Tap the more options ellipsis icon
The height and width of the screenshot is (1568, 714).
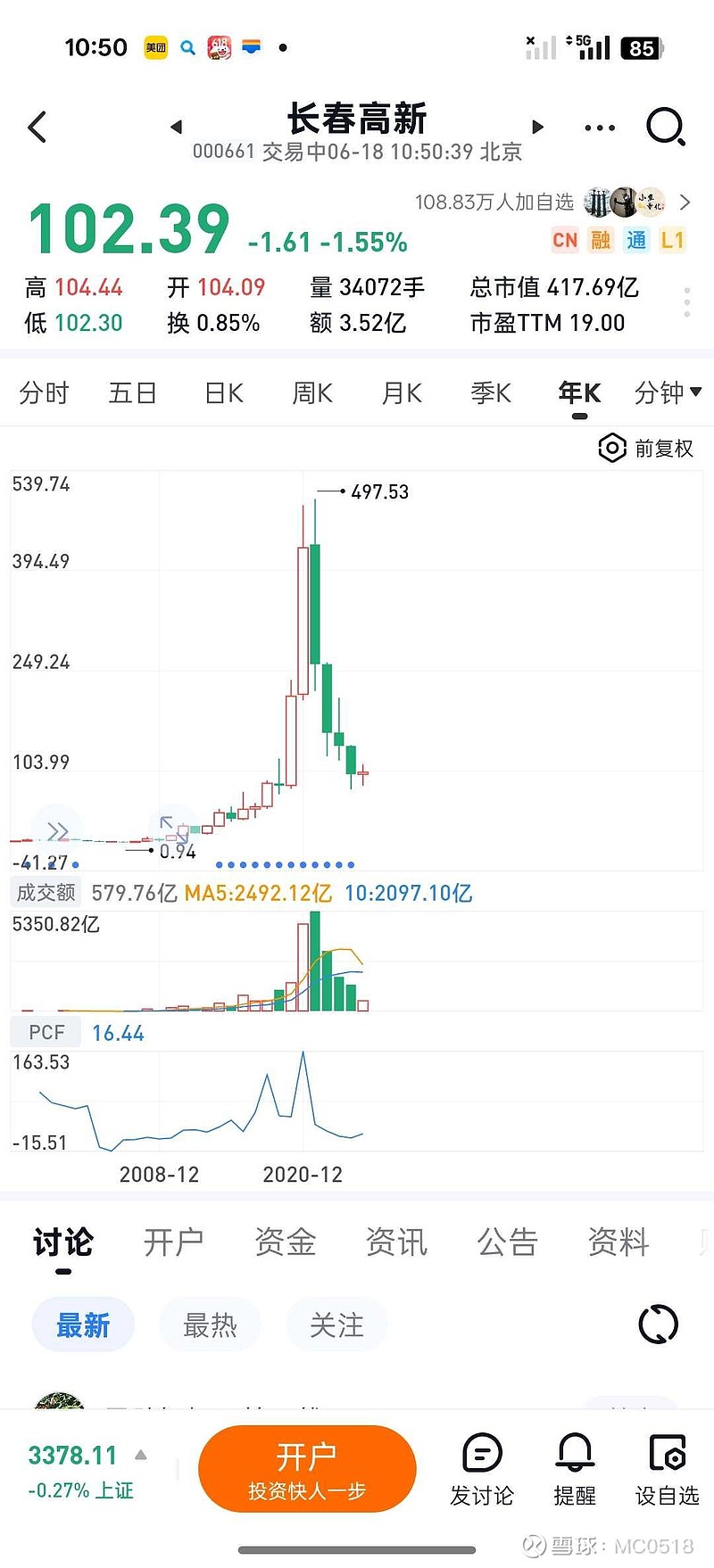[599, 128]
